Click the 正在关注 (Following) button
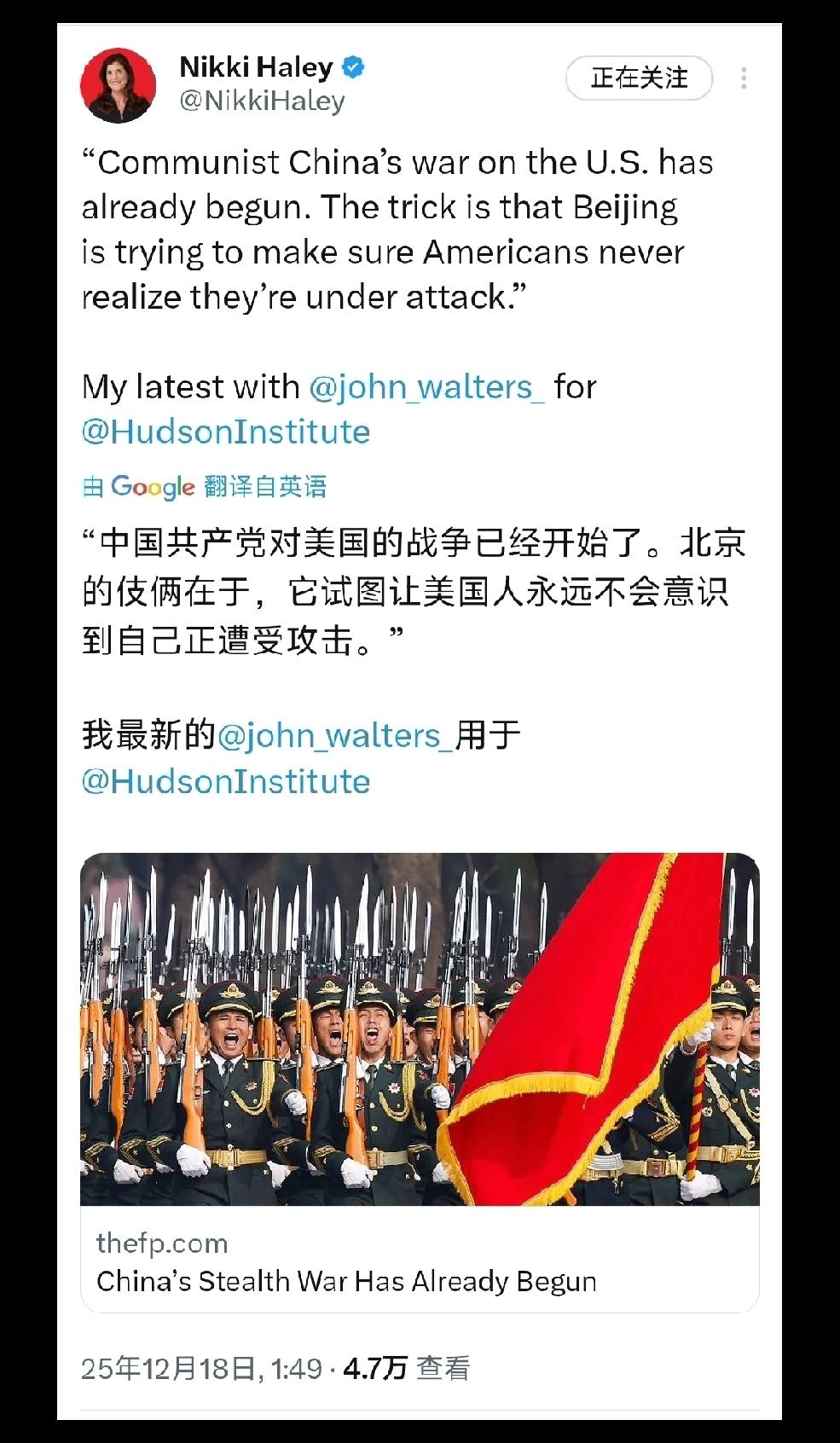 click(x=638, y=77)
